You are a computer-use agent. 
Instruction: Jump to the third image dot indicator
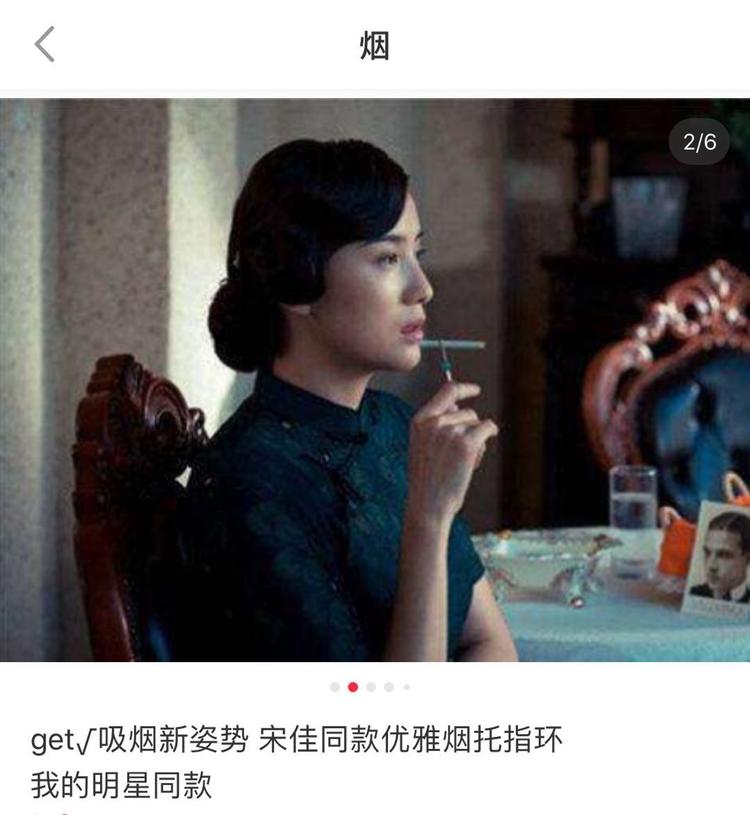click(371, 687)
